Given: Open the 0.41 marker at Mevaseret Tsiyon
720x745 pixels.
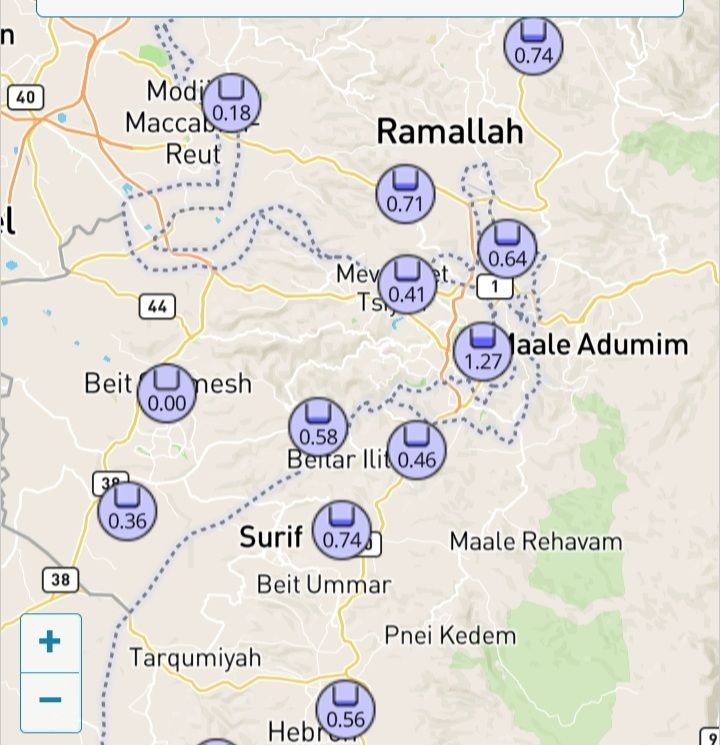Looking at the screenshot, I should tap(407, 284).
